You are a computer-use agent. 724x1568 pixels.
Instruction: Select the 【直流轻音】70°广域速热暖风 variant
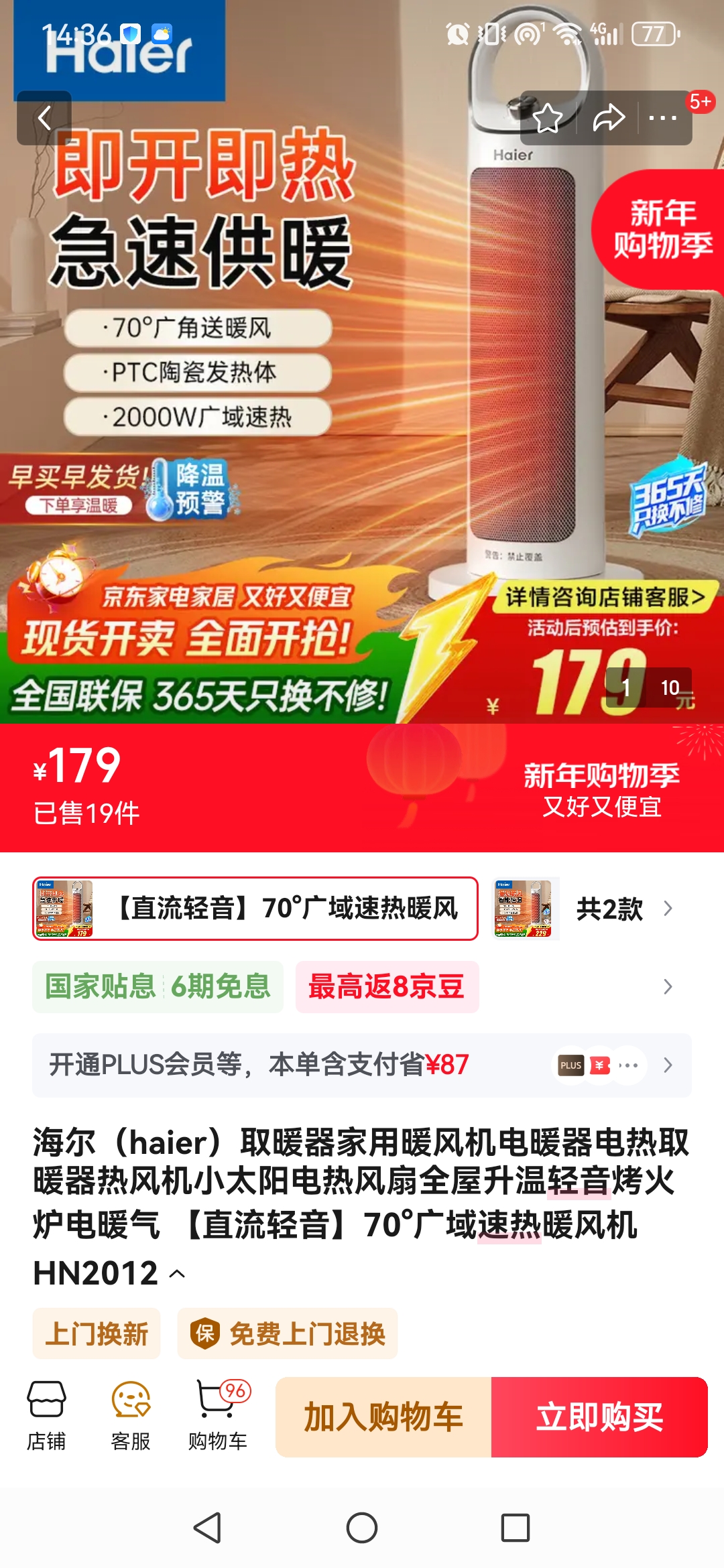(255, 909)
